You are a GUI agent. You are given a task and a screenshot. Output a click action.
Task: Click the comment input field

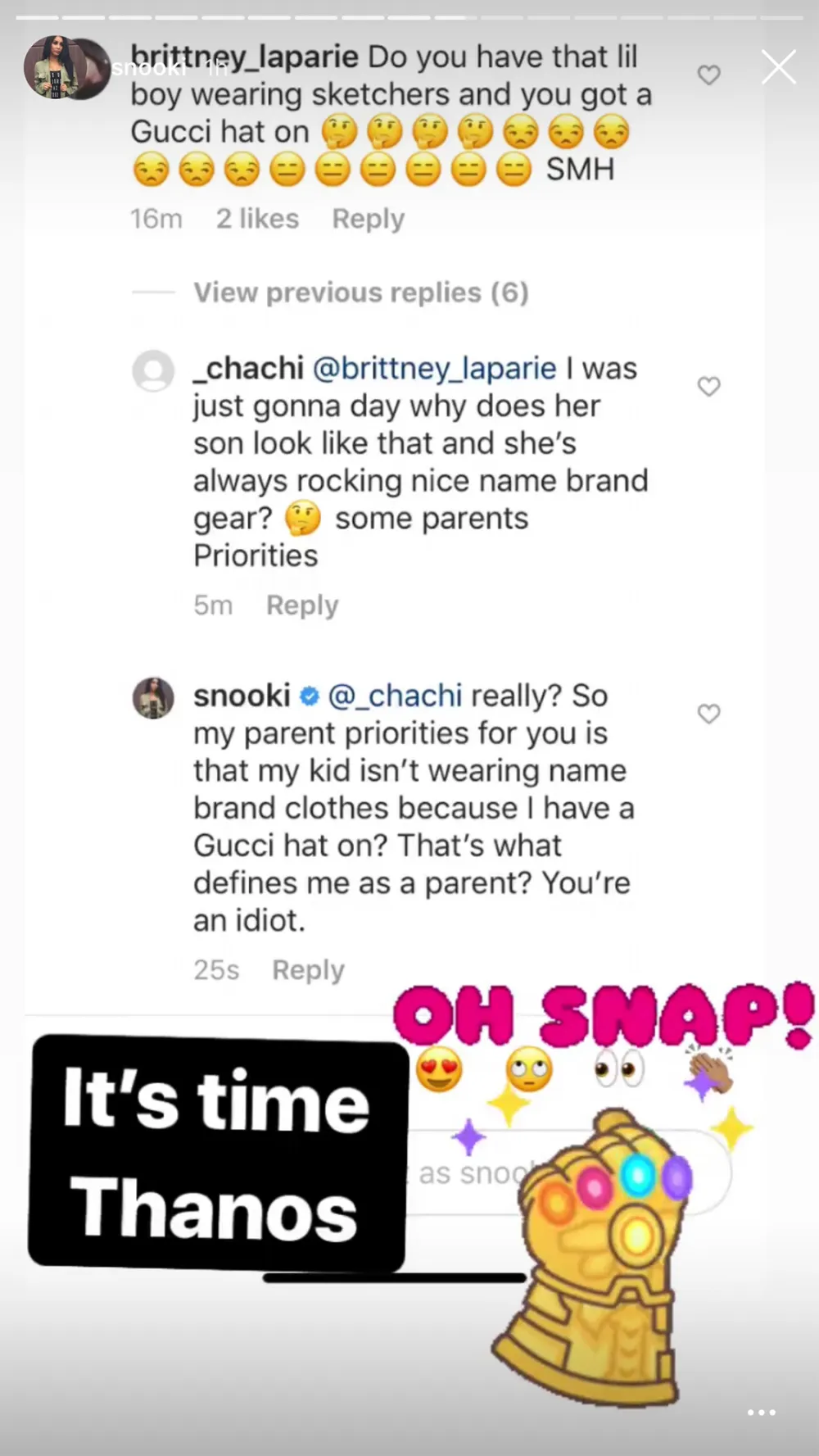459,1173
